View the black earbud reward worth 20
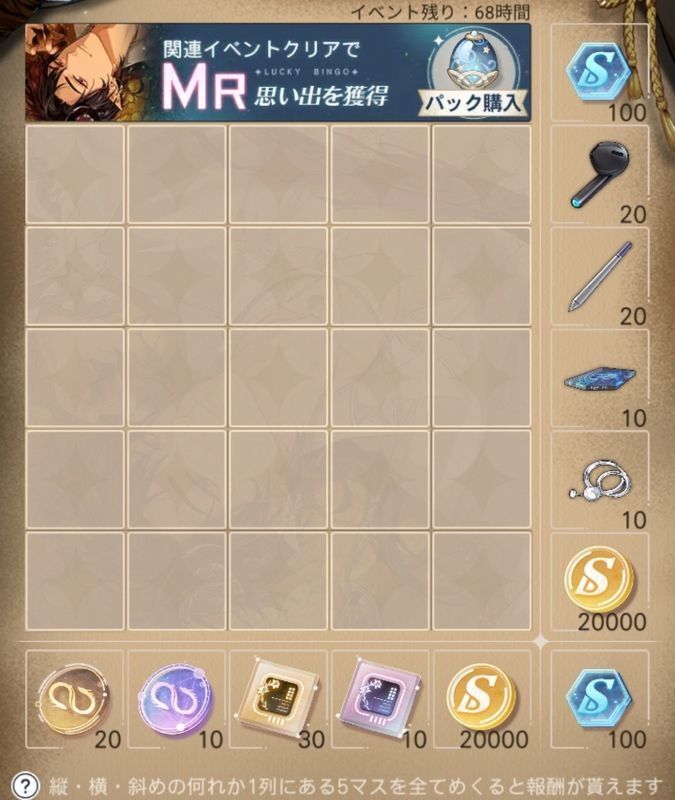Screen dimensions: 675x800 click(x=599, y=174)
